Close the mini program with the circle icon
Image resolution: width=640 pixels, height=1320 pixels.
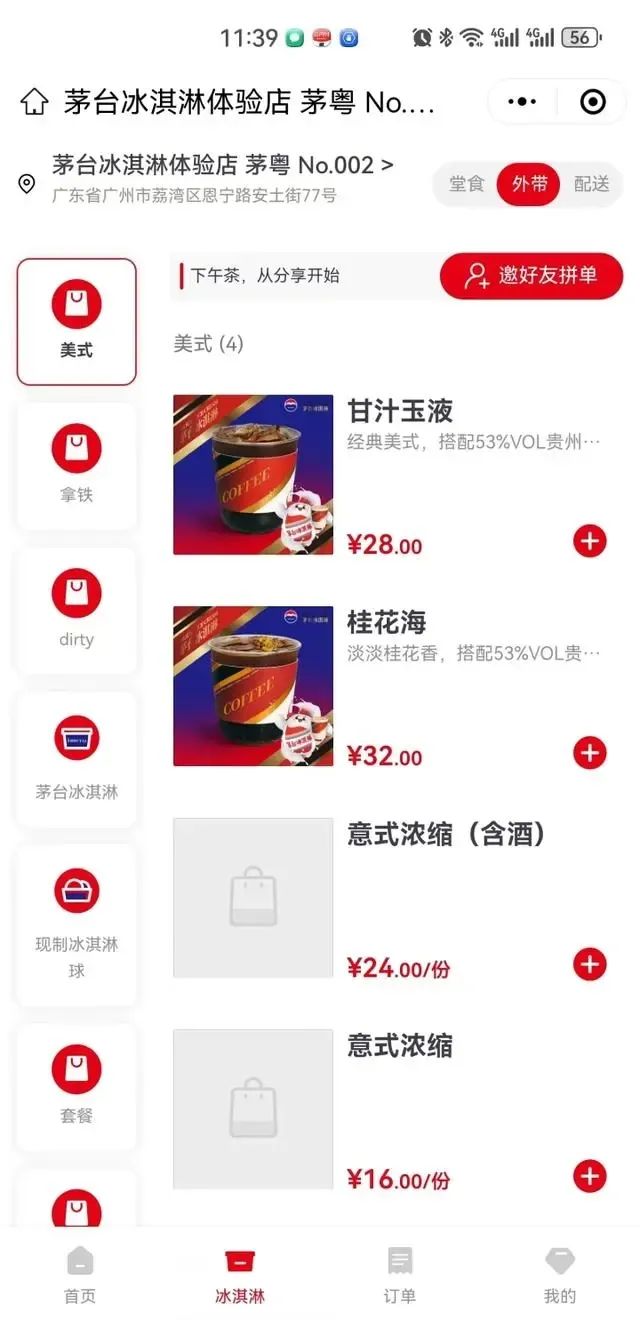pyautogui.click(x=593, y=102)
